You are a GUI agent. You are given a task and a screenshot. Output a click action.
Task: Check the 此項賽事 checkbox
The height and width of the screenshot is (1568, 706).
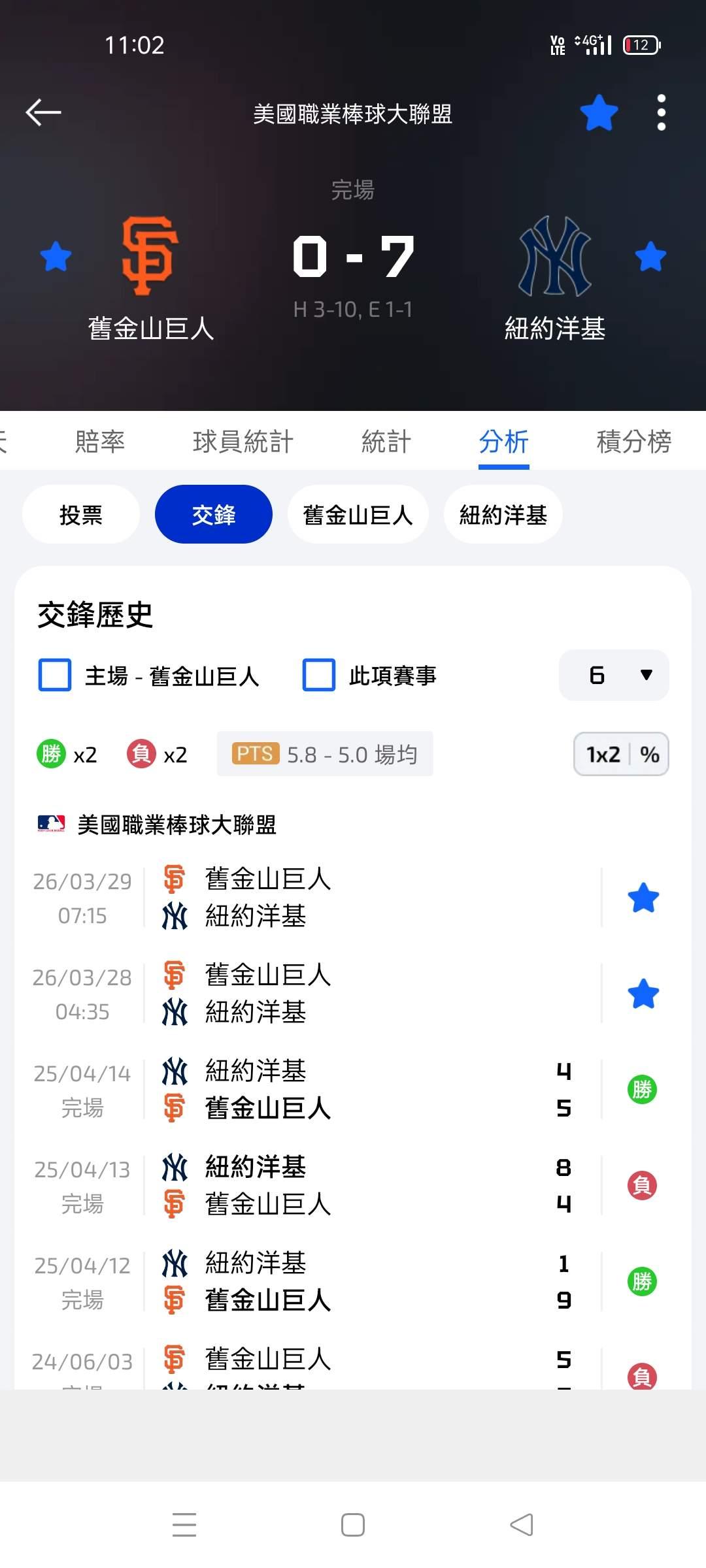(319, 675)
